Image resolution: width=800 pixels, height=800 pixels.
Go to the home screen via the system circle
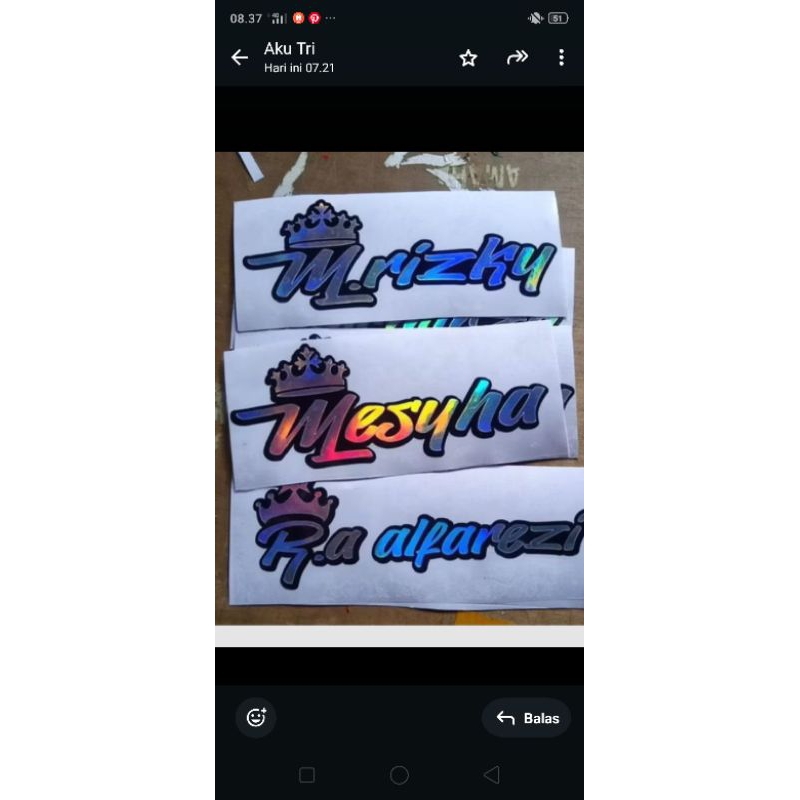[x=399, y=775]
